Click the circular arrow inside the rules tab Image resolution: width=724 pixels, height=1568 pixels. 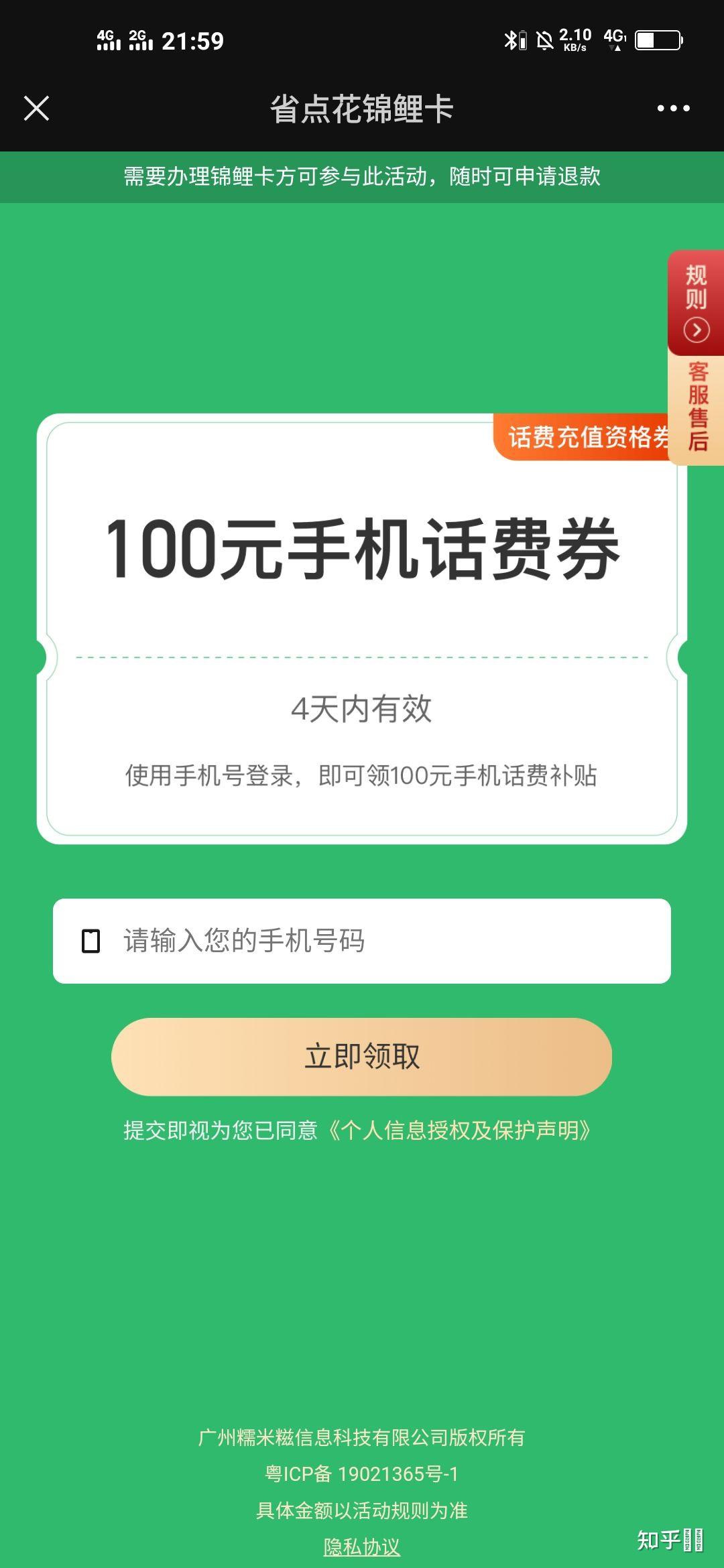[695, 330]
